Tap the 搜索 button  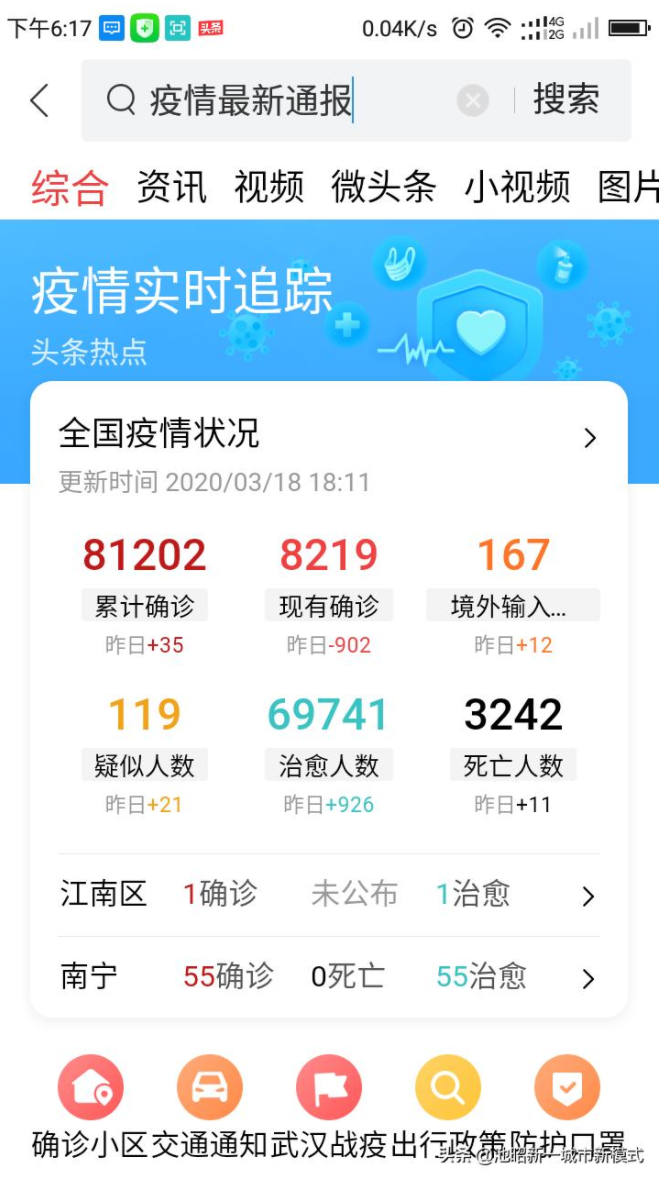pyautogui.click(x=566, y=100)
